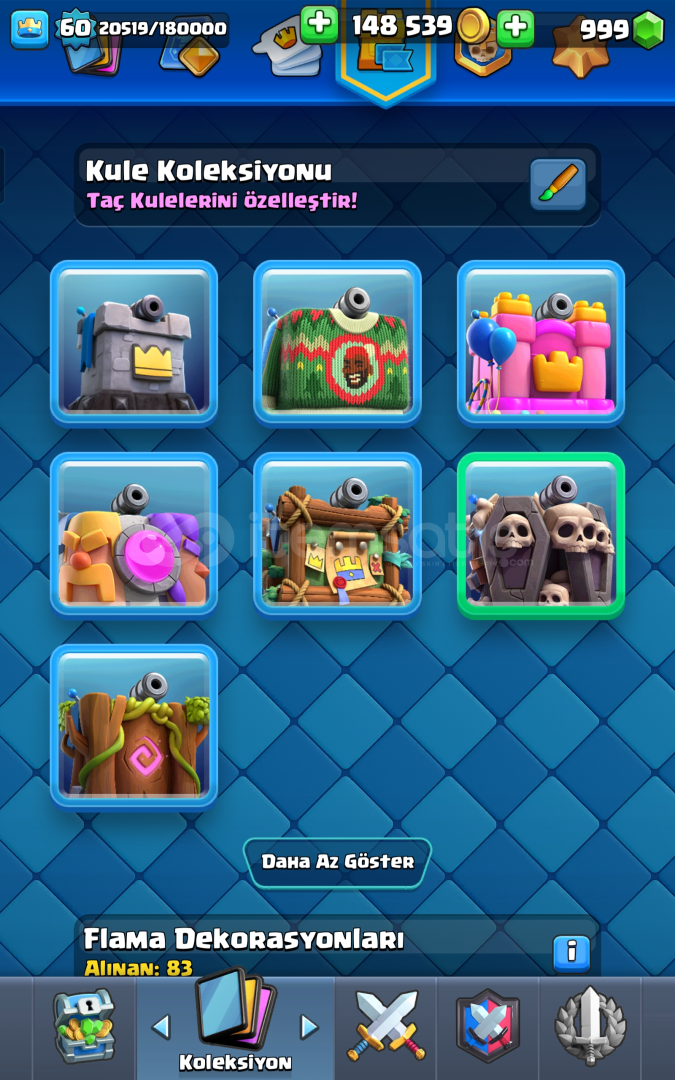Select the skull coffin tower skin
675x1080 pixels.
click(x=541, y=535)
